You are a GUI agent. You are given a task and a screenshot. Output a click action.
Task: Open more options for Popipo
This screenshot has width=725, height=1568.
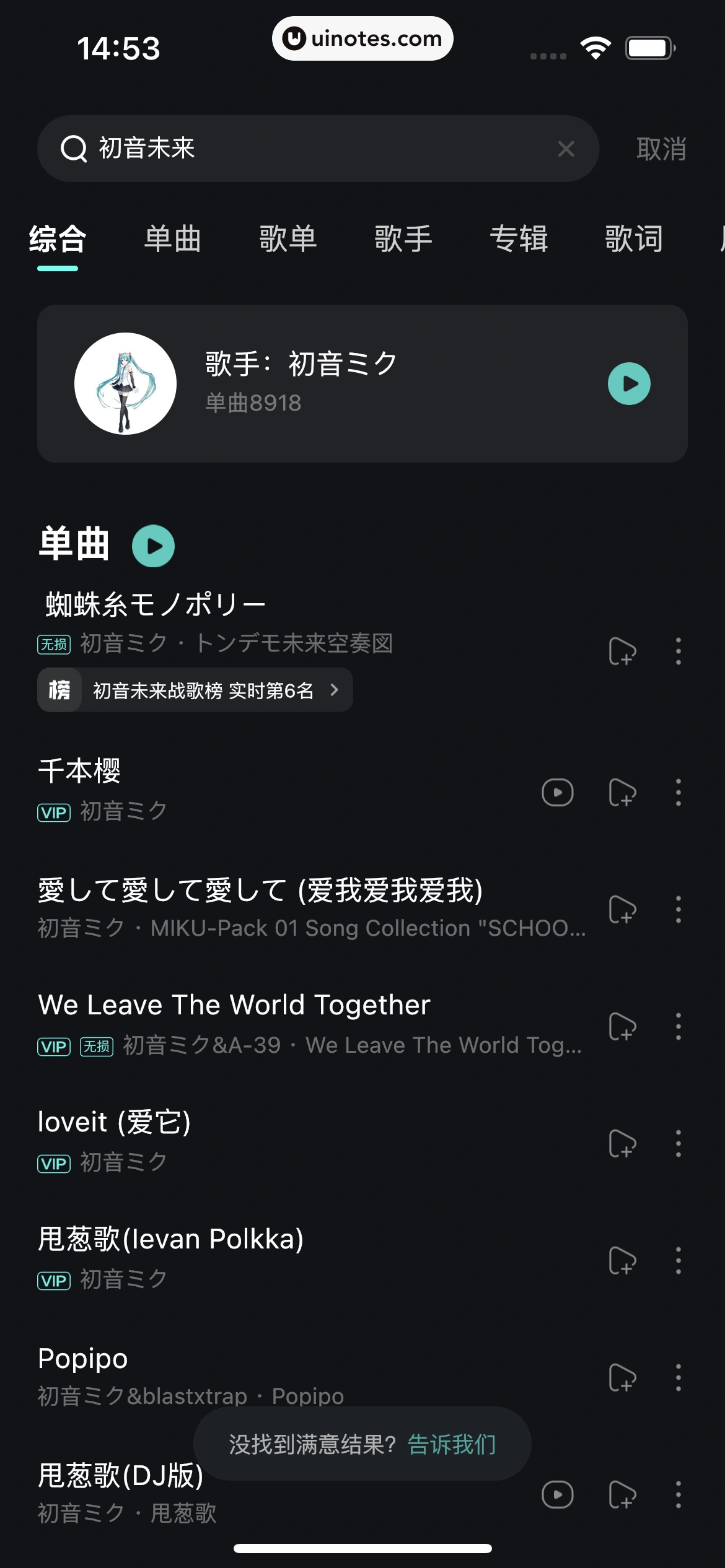[679, 1377]
